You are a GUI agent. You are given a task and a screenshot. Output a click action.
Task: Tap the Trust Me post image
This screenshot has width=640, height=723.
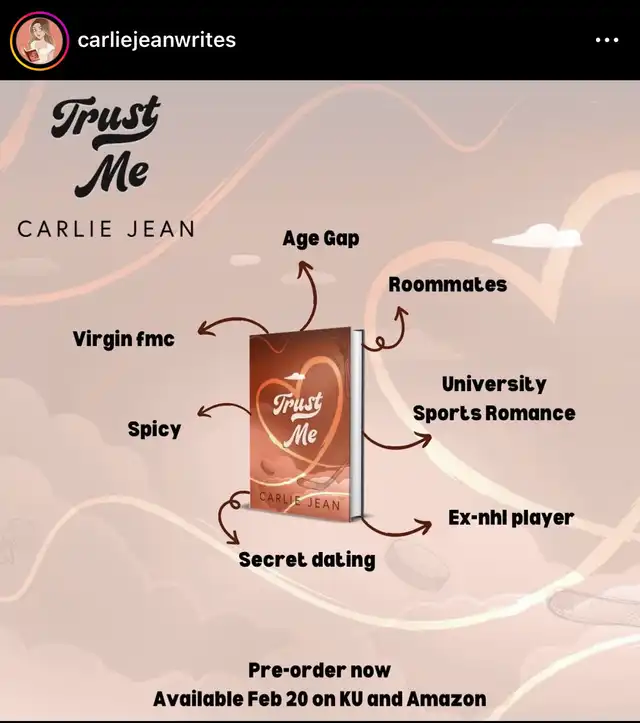click(320, 400)
